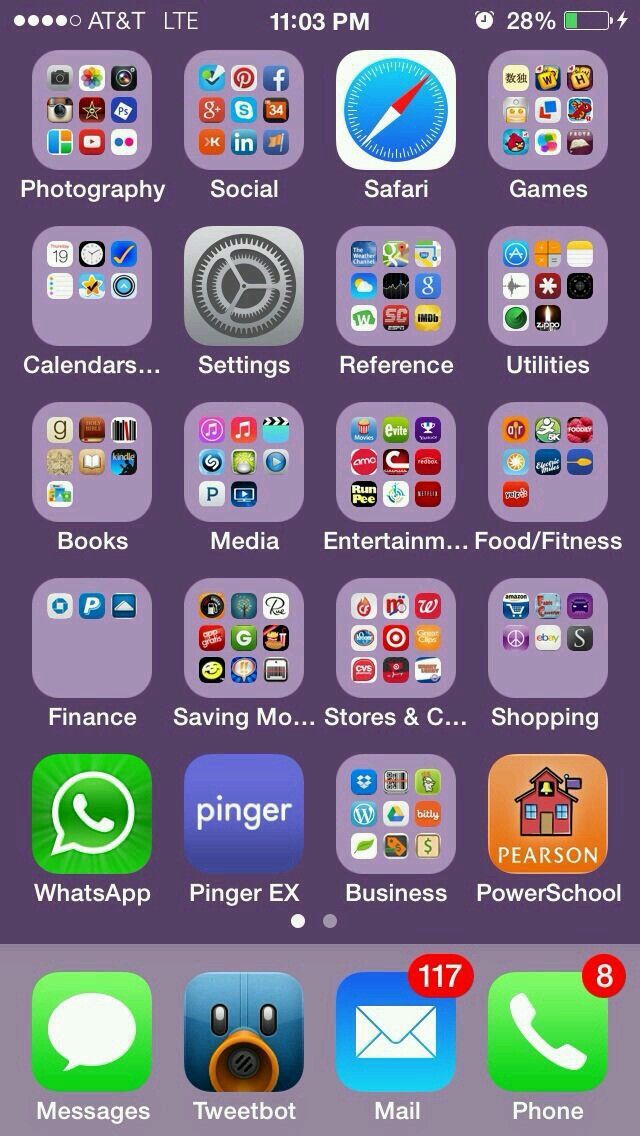Open Messages from the dock
640x1136 pixels.
92,1032
